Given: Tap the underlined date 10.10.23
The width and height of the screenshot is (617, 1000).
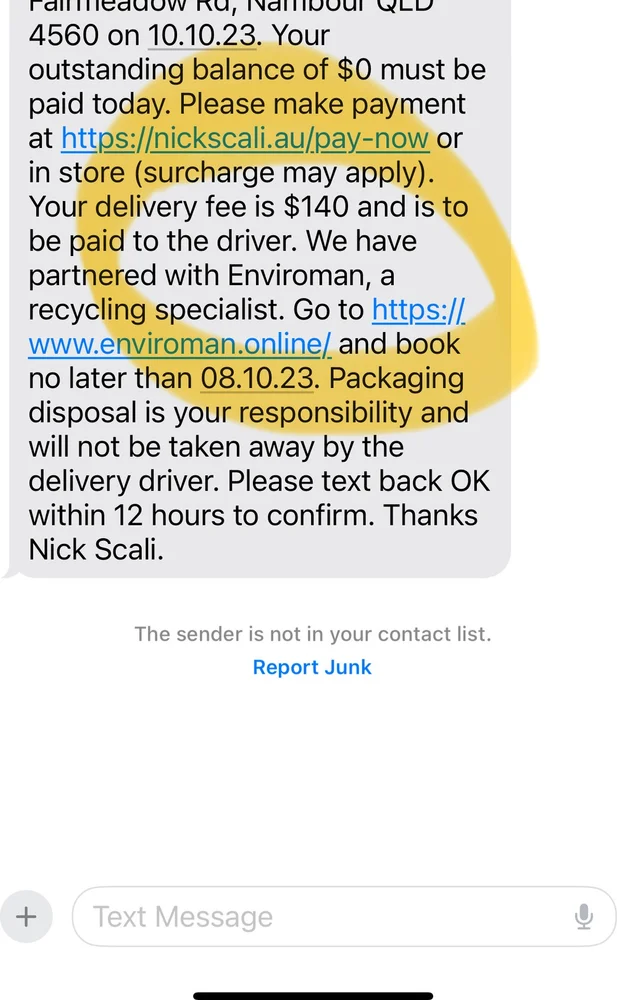Looking at the screenshot, I should [x=204, y=35].
